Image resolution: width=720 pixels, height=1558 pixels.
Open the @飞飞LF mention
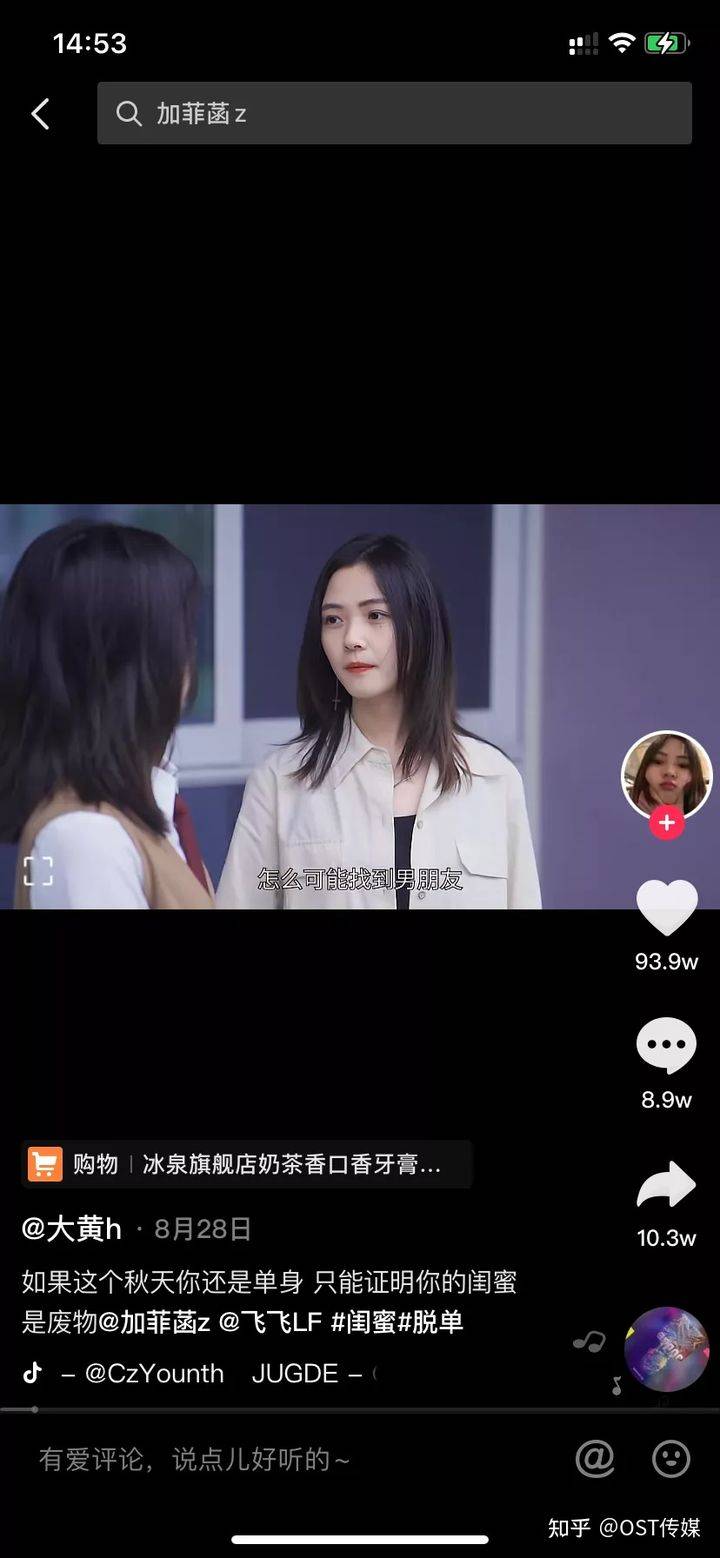pos(270,1322)
